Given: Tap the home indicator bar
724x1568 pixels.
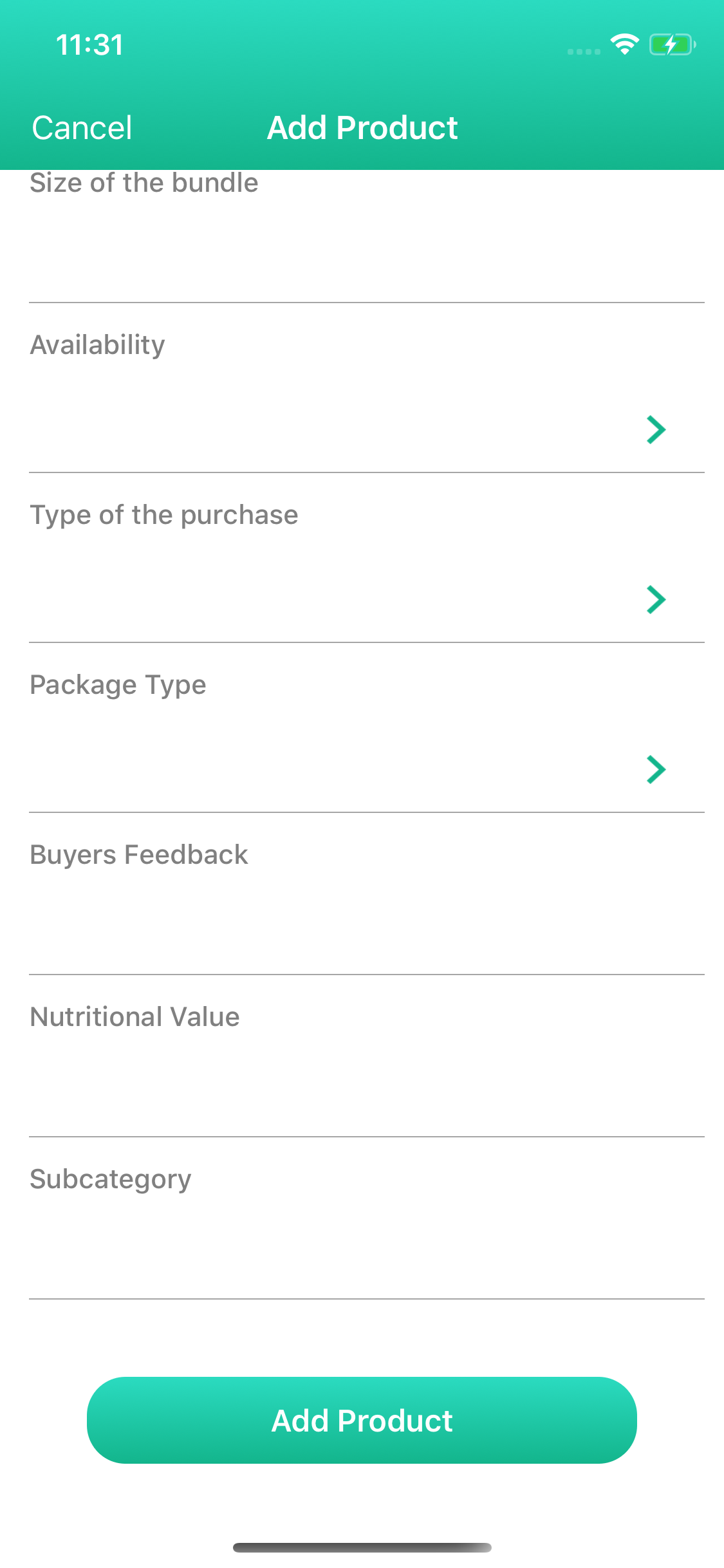Looking at the screenshot, I should (x=362, y=1545).
